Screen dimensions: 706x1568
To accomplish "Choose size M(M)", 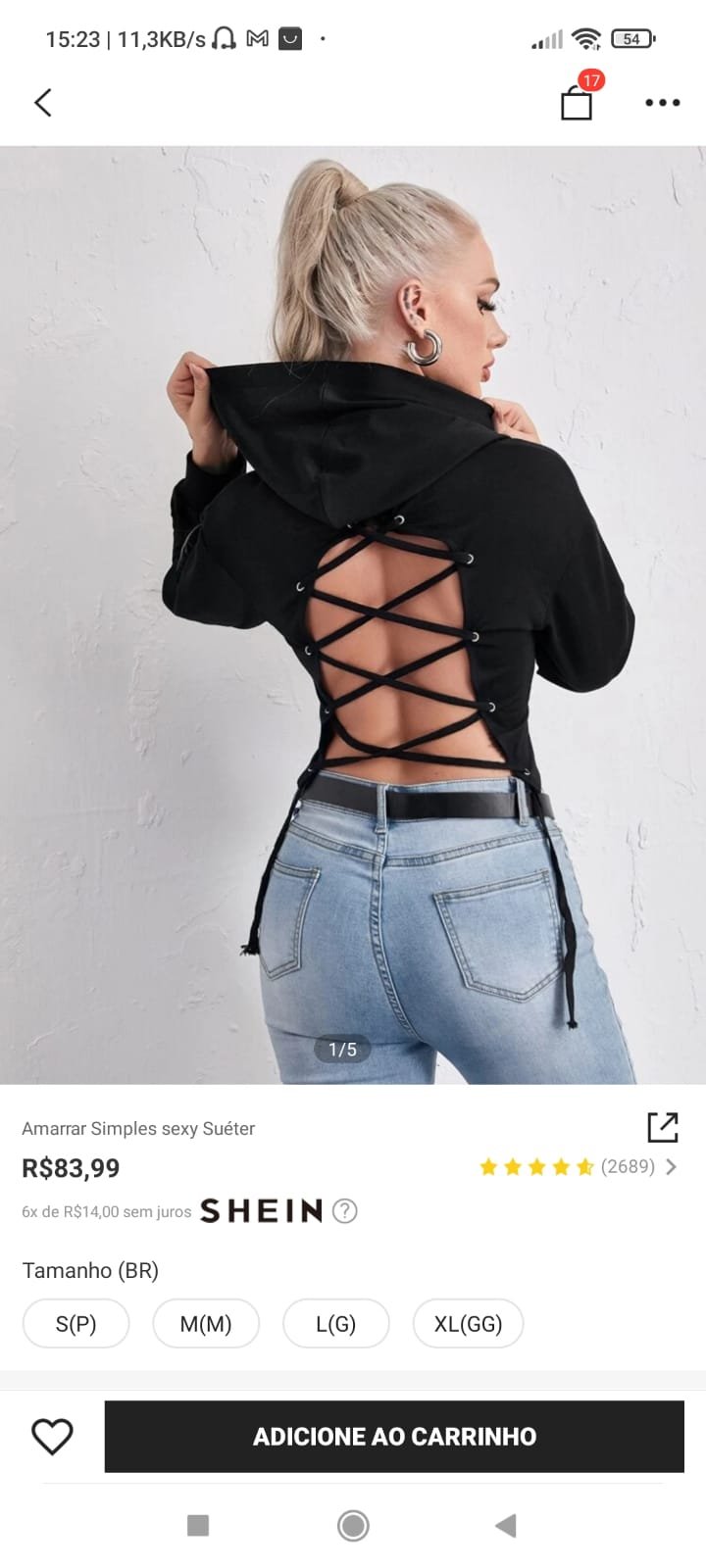I will tap(206, 1324).
